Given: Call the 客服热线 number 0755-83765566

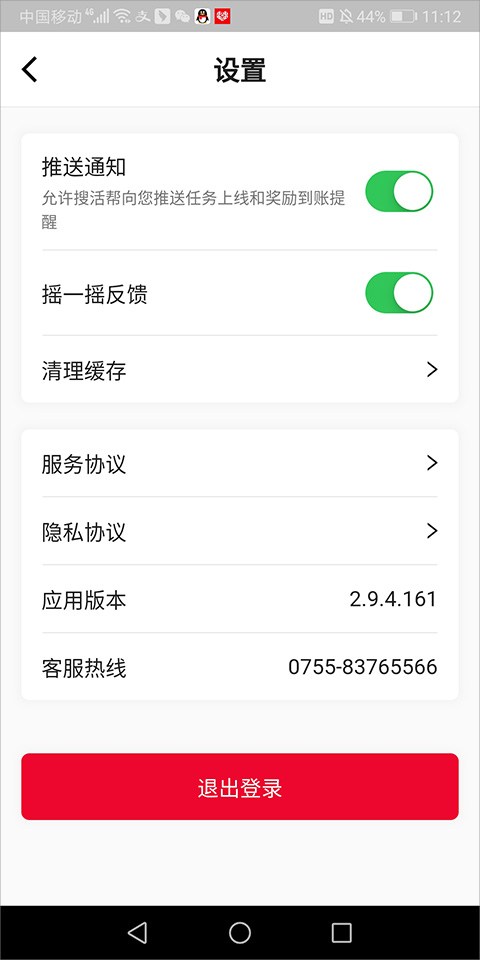Looking at the screenshot, I should pos(363,667).
